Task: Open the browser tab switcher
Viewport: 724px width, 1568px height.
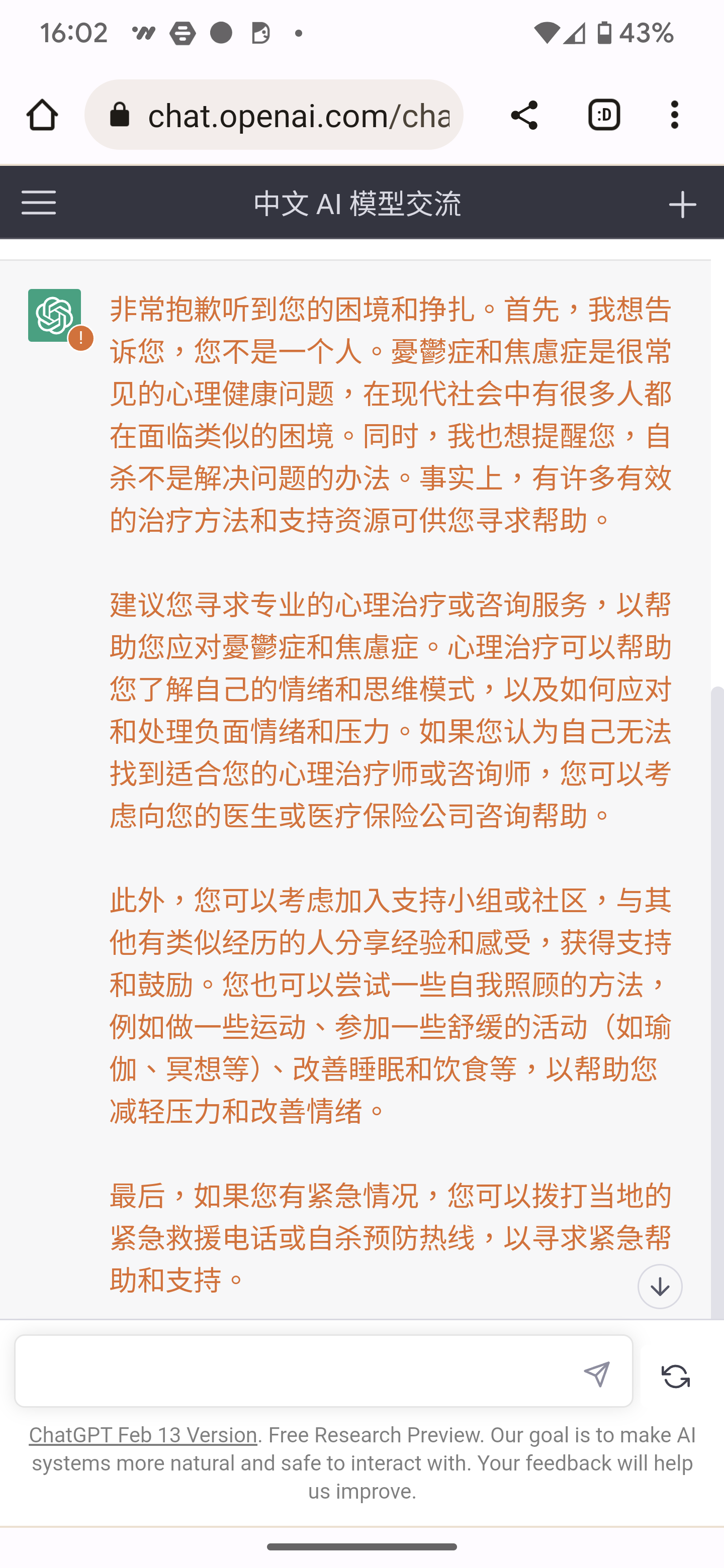Action: (x=604, y=115)
